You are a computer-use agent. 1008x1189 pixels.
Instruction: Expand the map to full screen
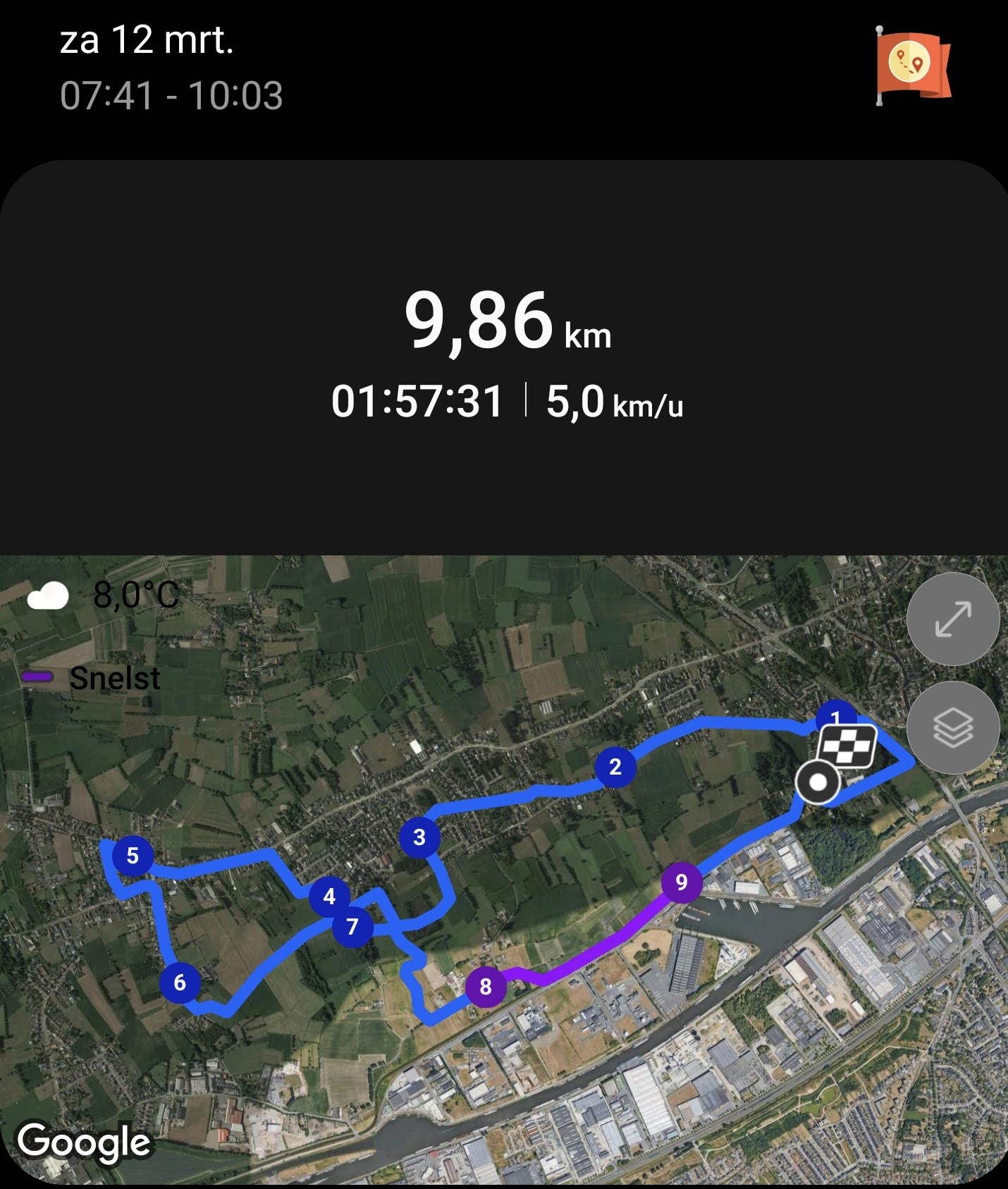(x=952, y=619)
